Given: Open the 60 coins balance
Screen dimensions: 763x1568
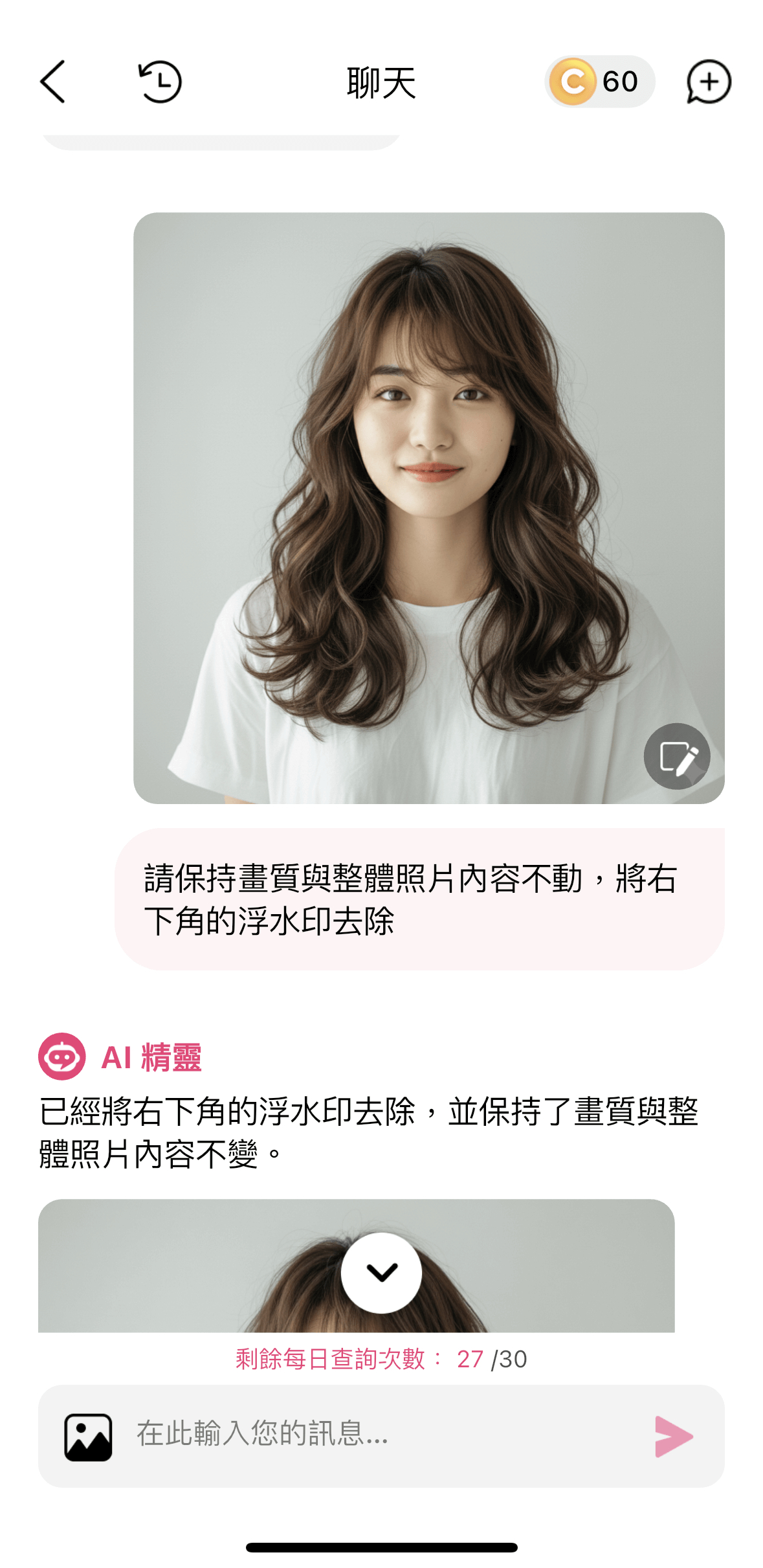Looking at the screenshot, I should point(599,82).
